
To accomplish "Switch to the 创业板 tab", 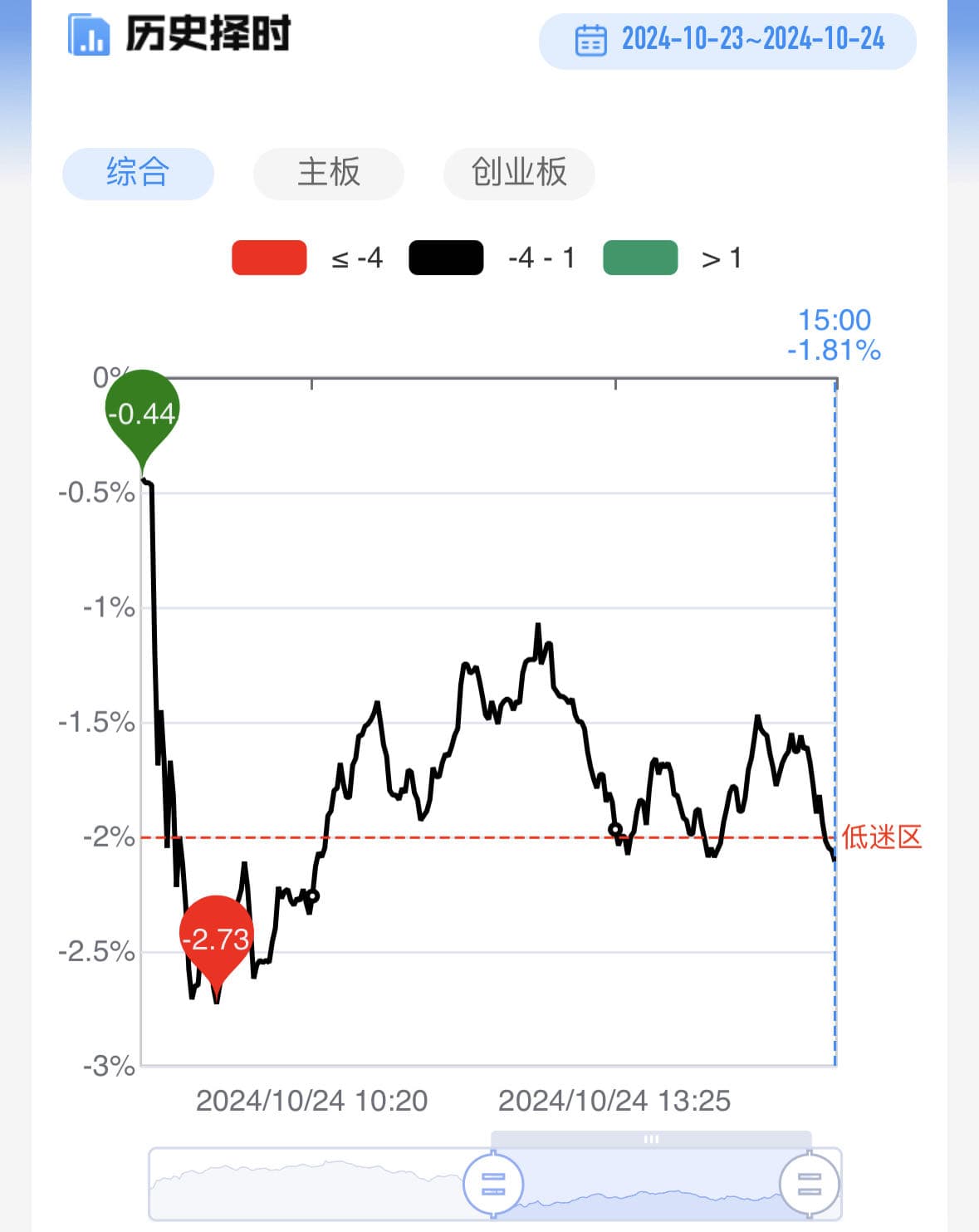I will pos(519,173).
